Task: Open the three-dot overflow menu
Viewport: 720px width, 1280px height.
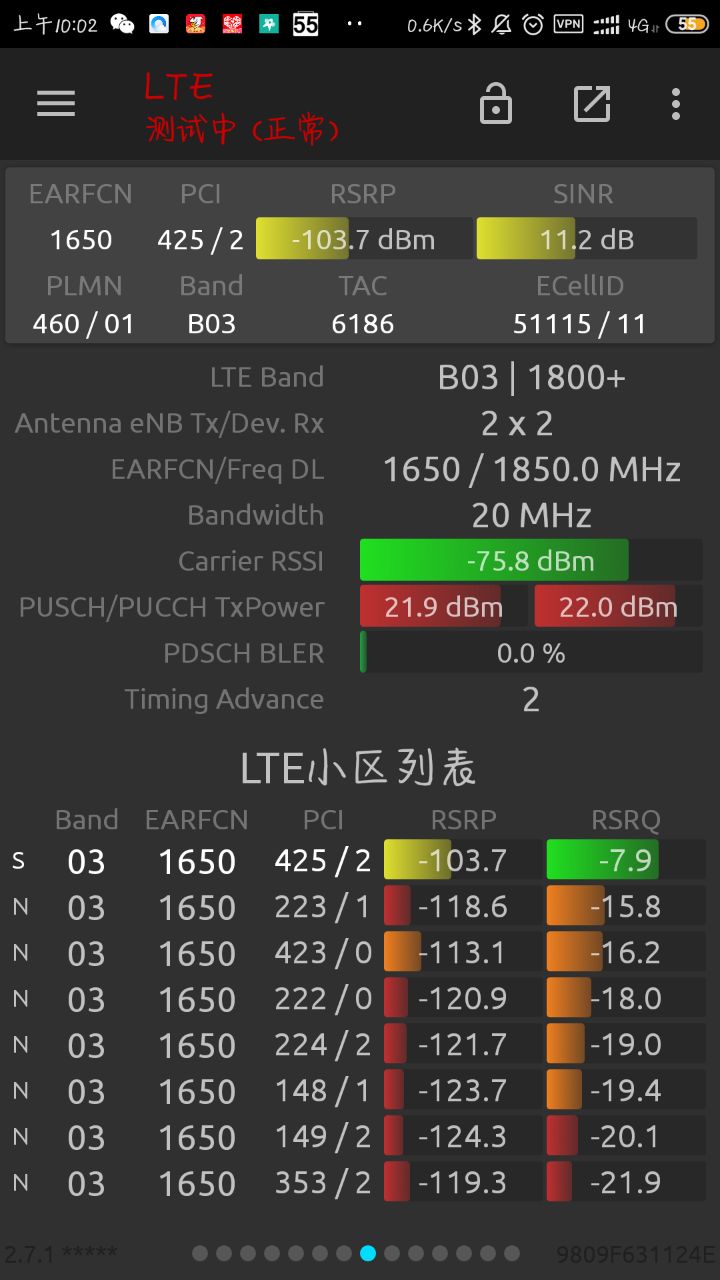Action: pyautogui.click(x=676, y=104)
